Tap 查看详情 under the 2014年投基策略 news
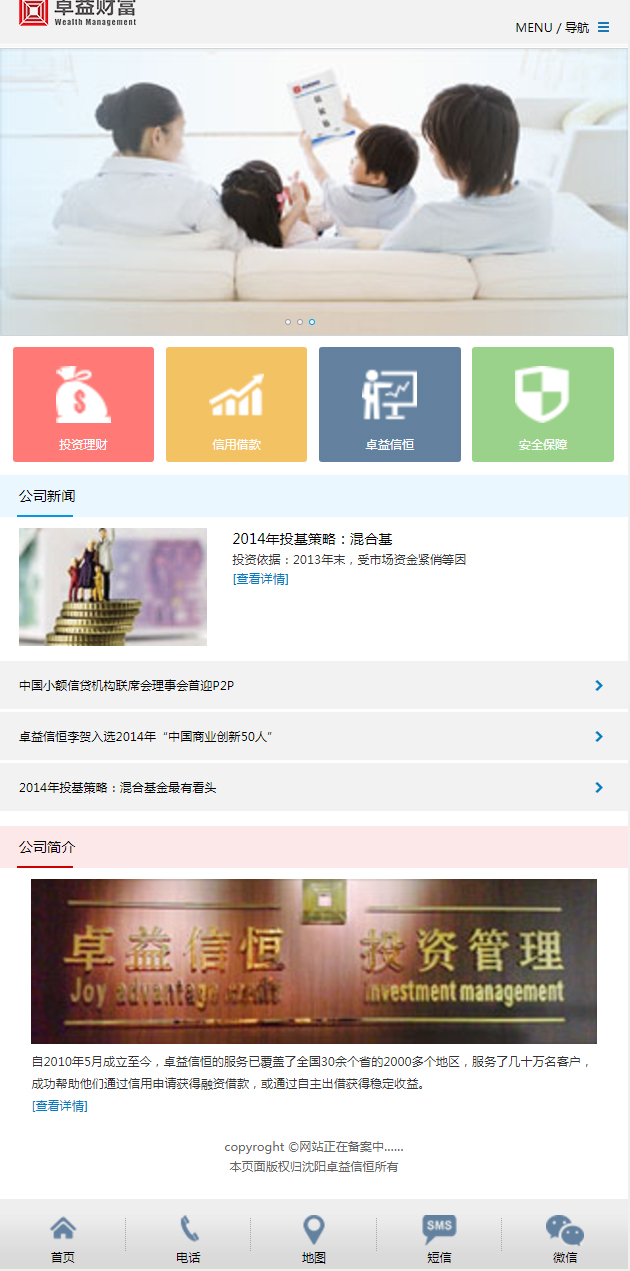This screenshot has height=1271, width=630. (x=260, y=579)
